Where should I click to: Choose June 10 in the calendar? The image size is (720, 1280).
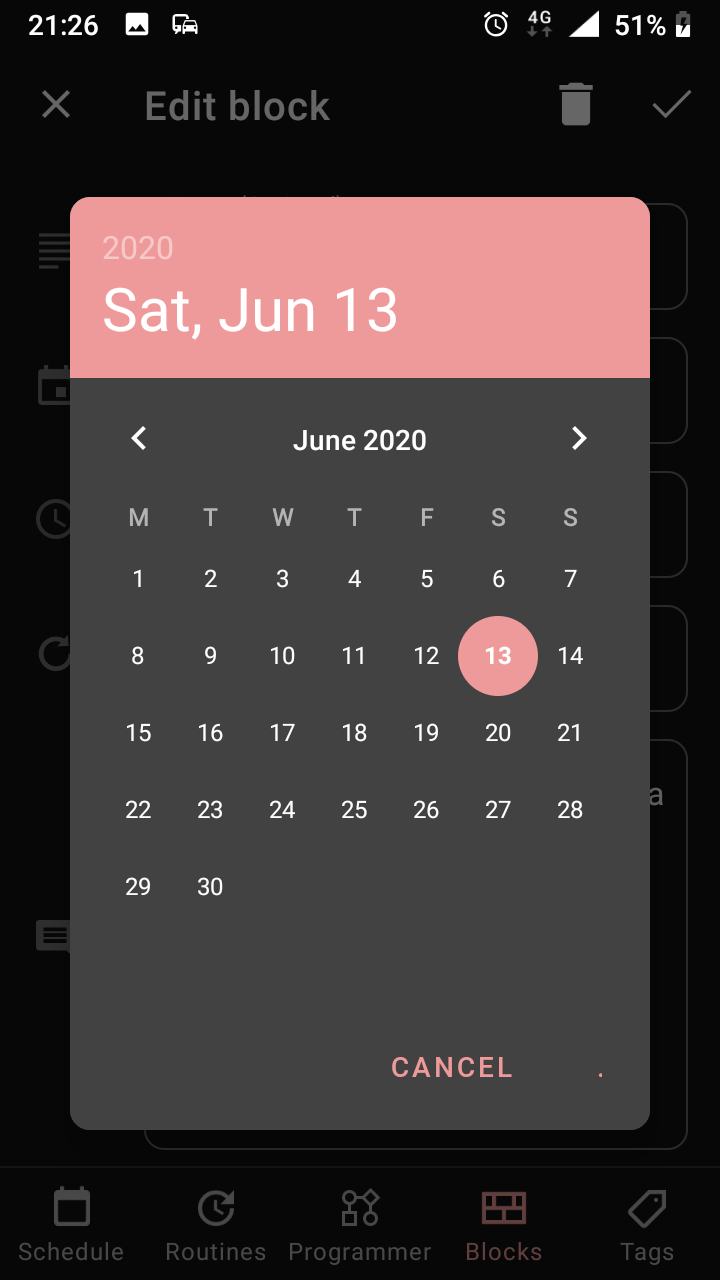pos(282,656)
